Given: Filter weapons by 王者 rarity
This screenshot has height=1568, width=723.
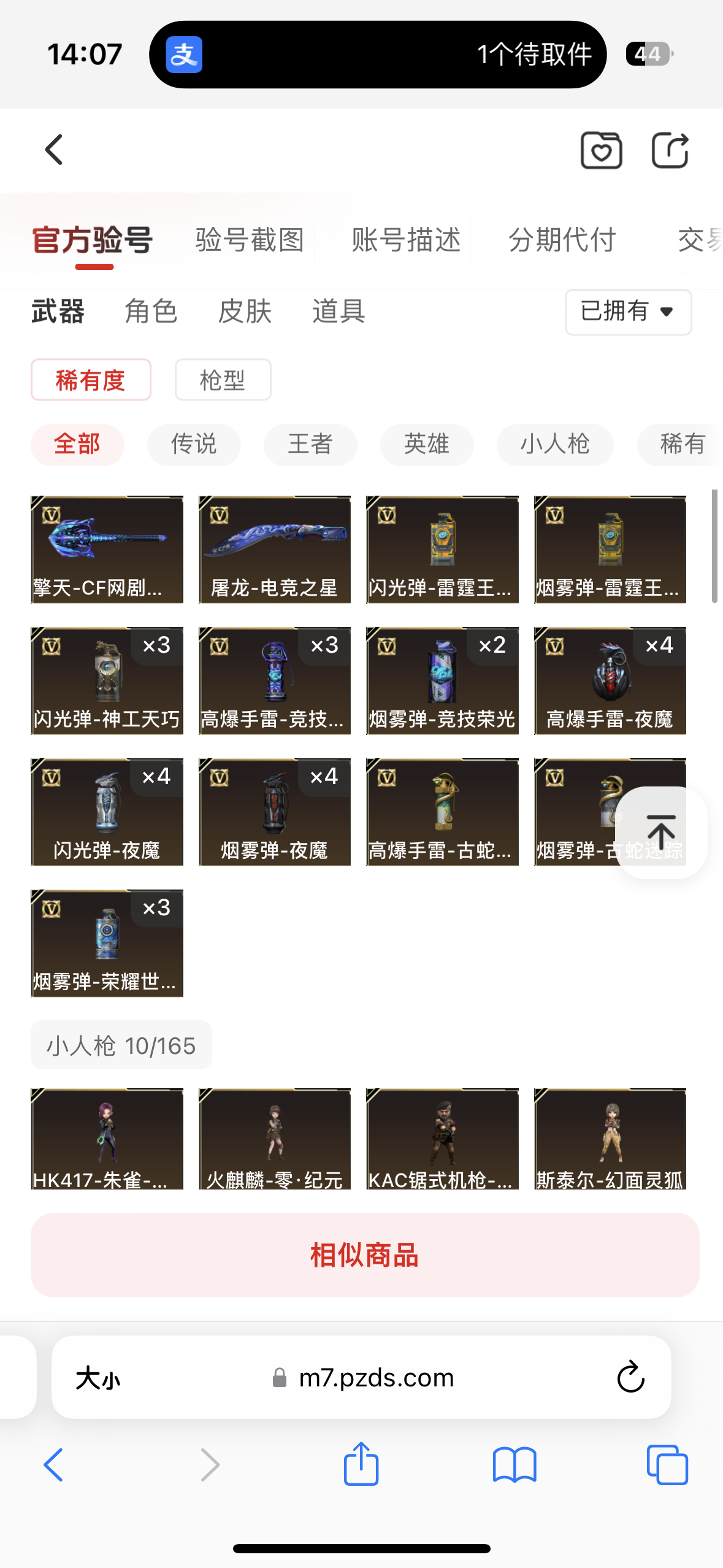Looking at the screenshot, I should tap(310, 444).
